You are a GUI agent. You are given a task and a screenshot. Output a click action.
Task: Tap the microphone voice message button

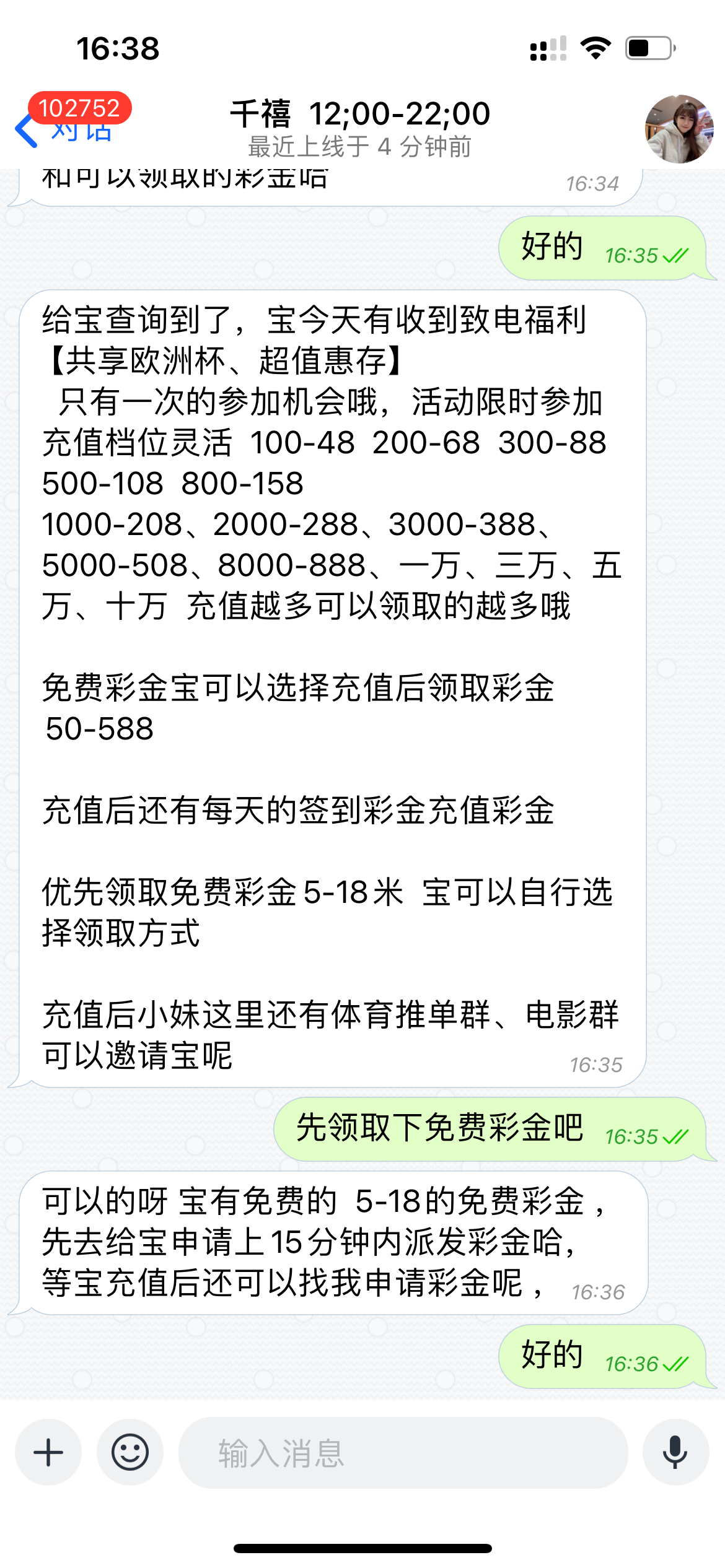tap(675, 1452)
